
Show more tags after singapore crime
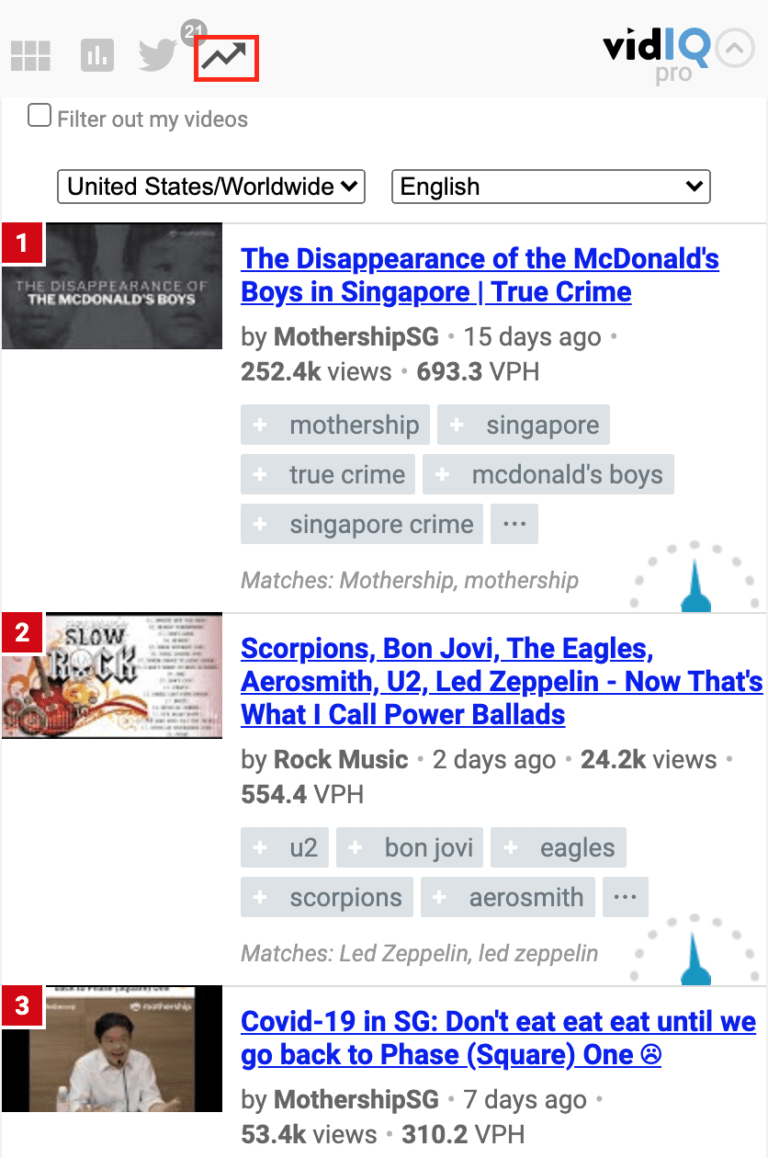[x=514, y=524]
